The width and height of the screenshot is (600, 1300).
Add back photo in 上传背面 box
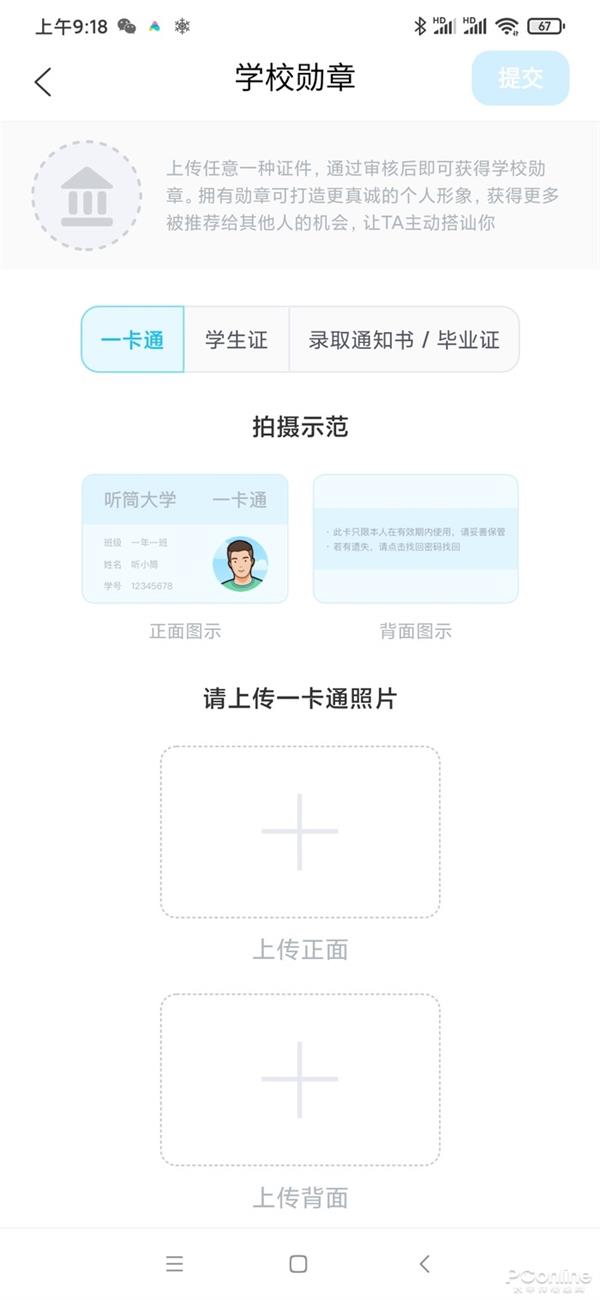[300, 1079]
